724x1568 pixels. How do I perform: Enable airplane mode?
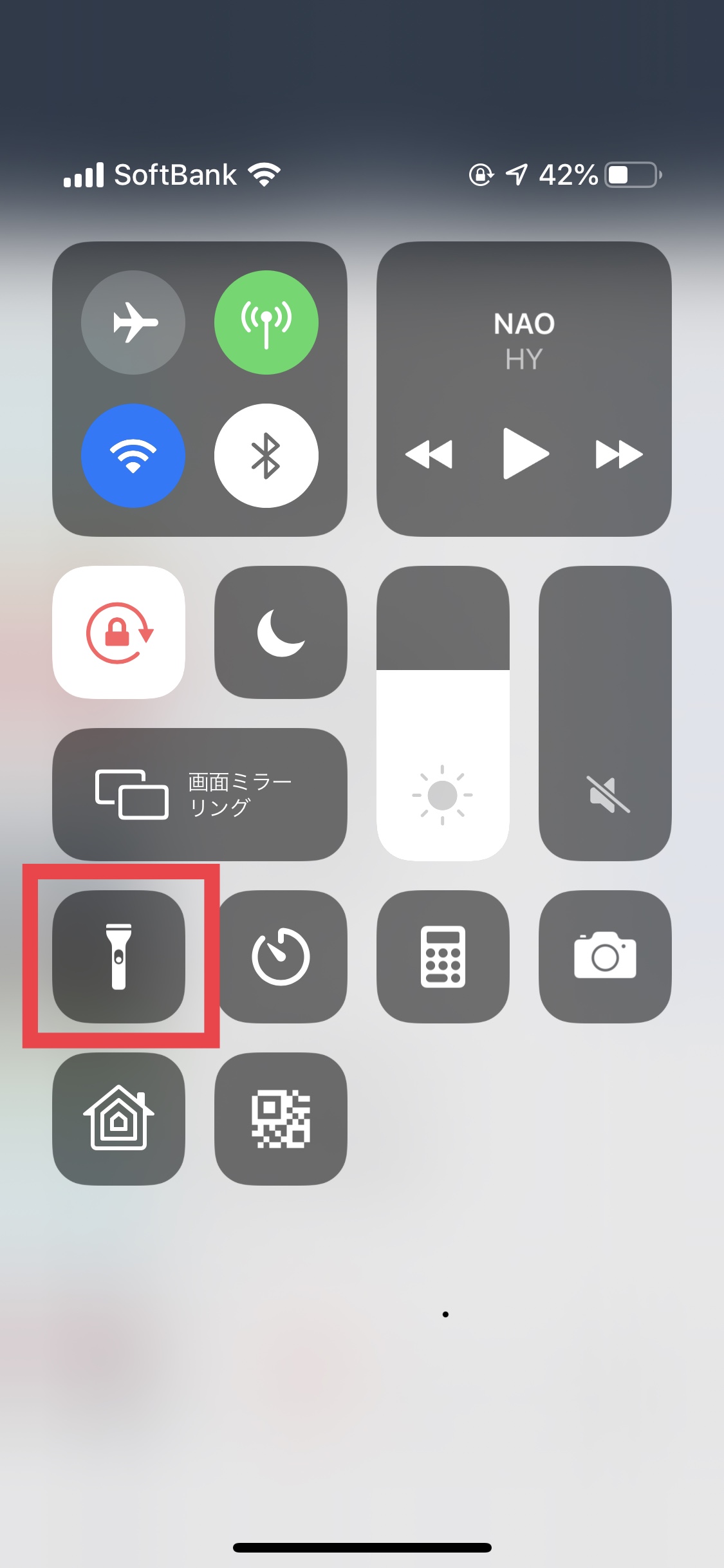[133, 322]
